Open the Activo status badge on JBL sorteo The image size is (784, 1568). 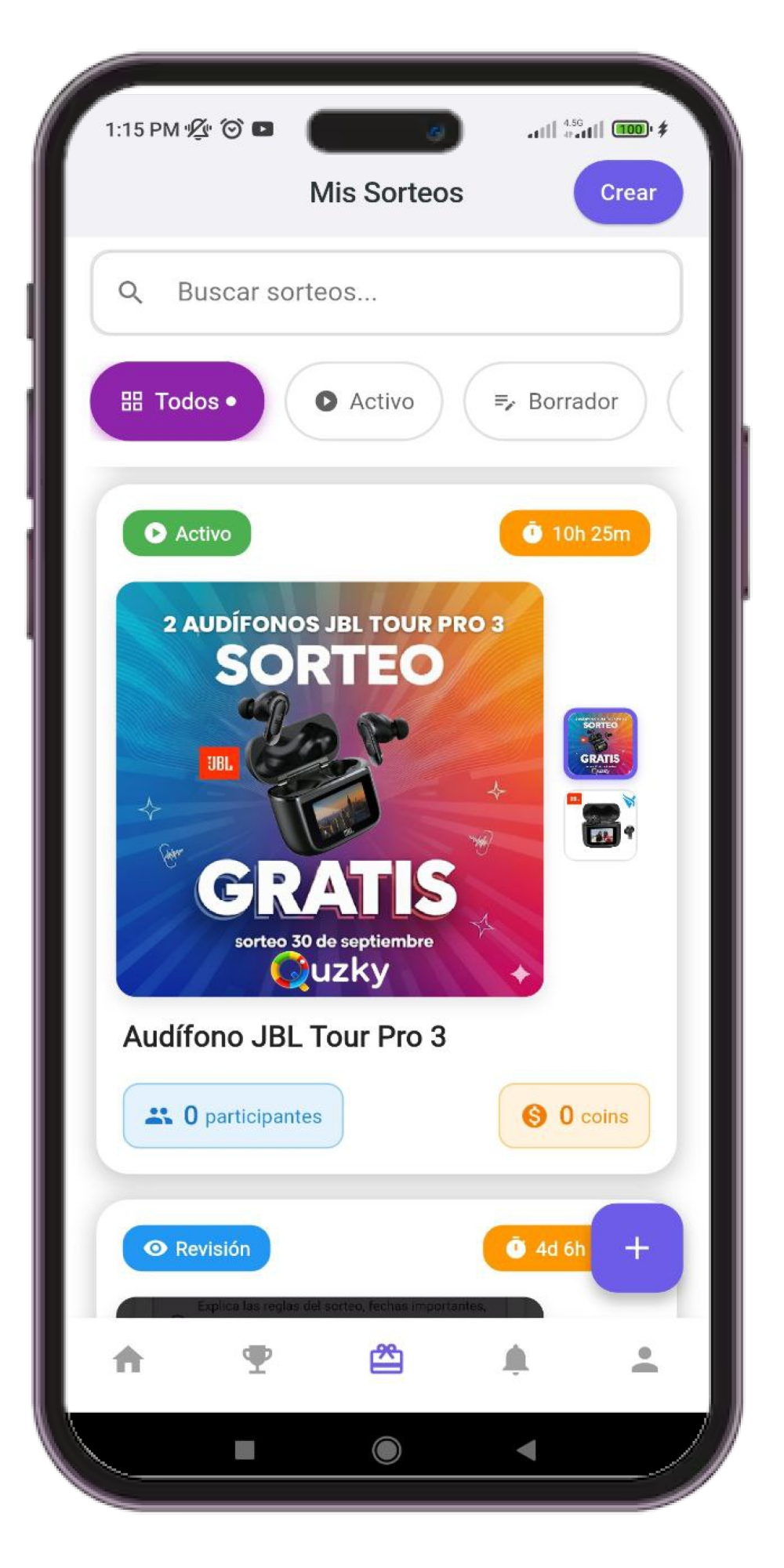pyautogui.click(x=186, y=533)
